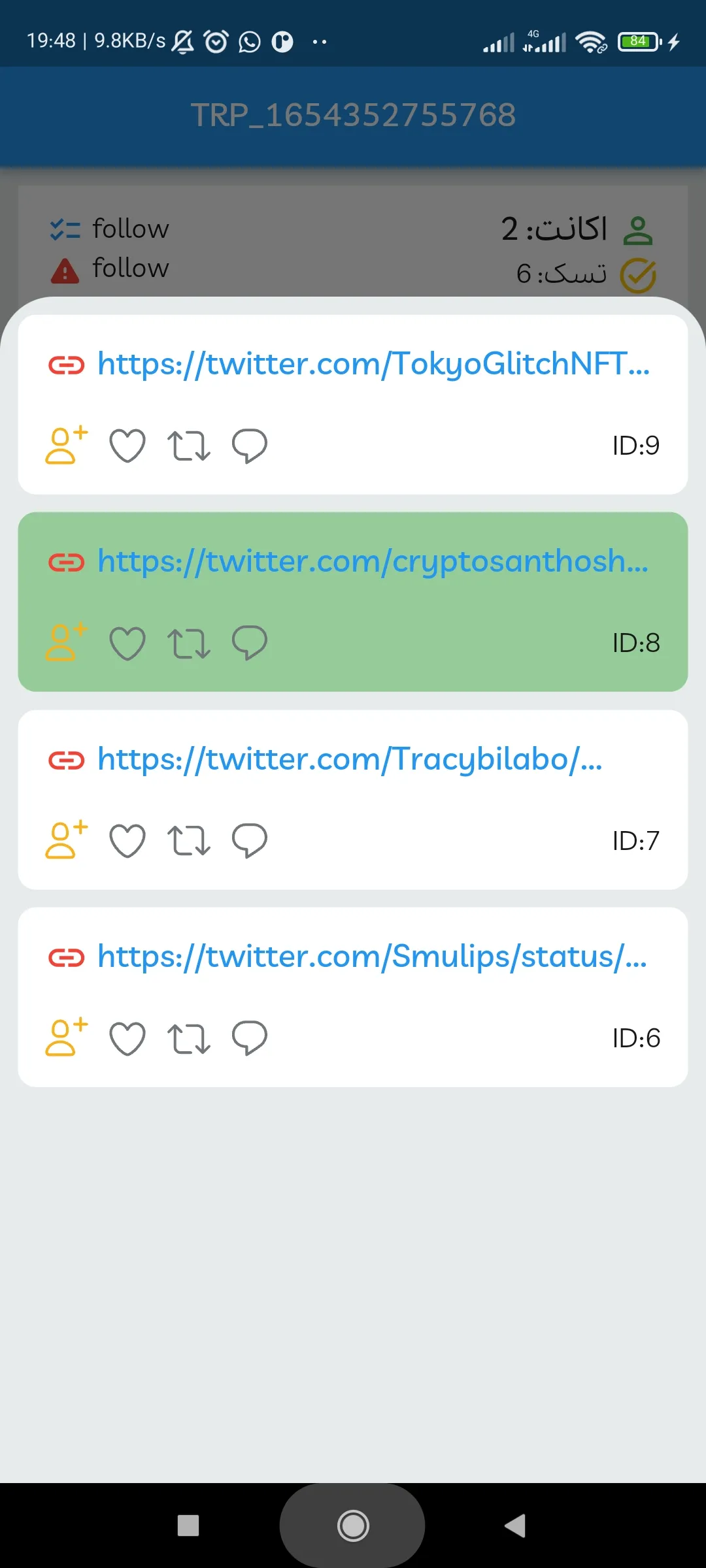The height and width of the screenshot is (1568, 706).
Task: Open the Tracybilabo Twitter link
Action: 350,759
